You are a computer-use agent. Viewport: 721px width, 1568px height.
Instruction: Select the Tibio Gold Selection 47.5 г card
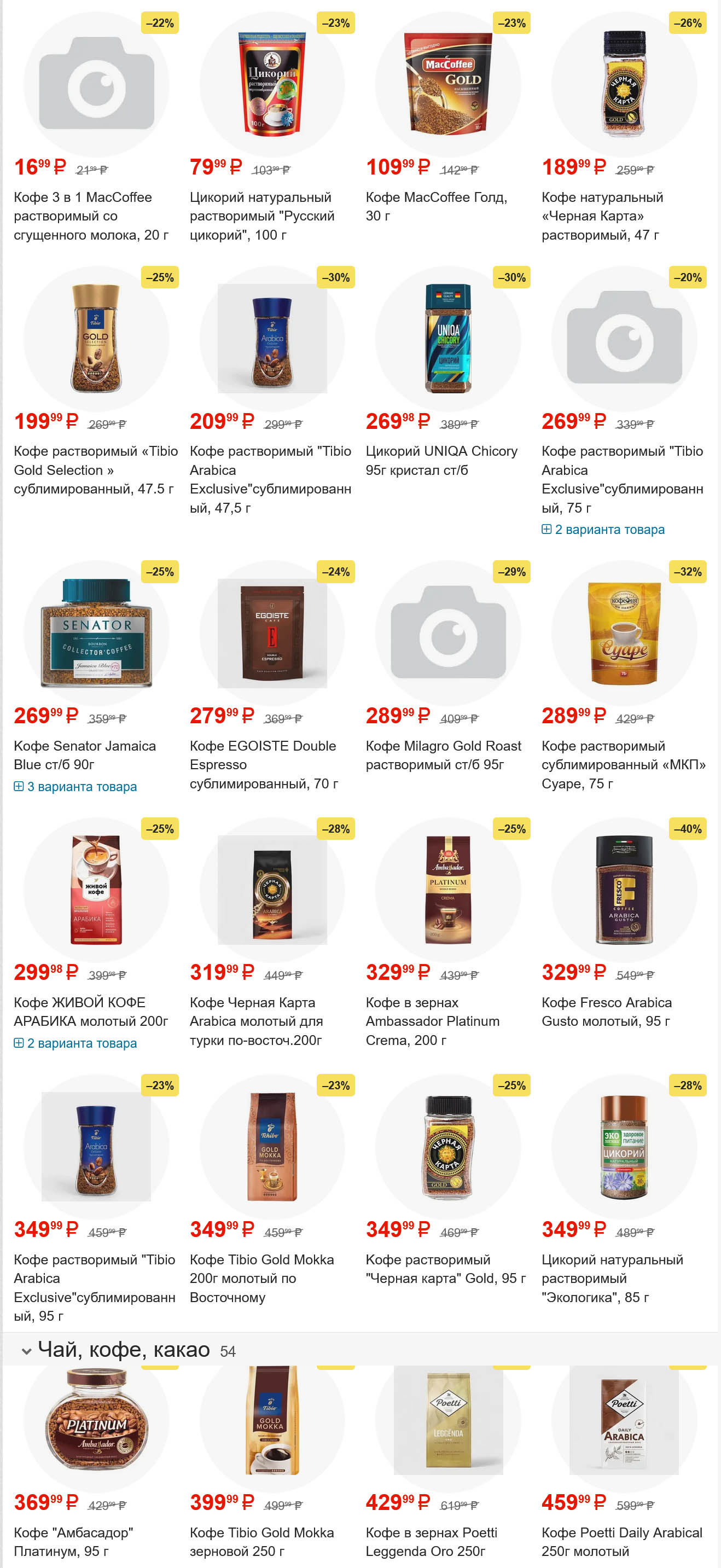tap(96, 469)
